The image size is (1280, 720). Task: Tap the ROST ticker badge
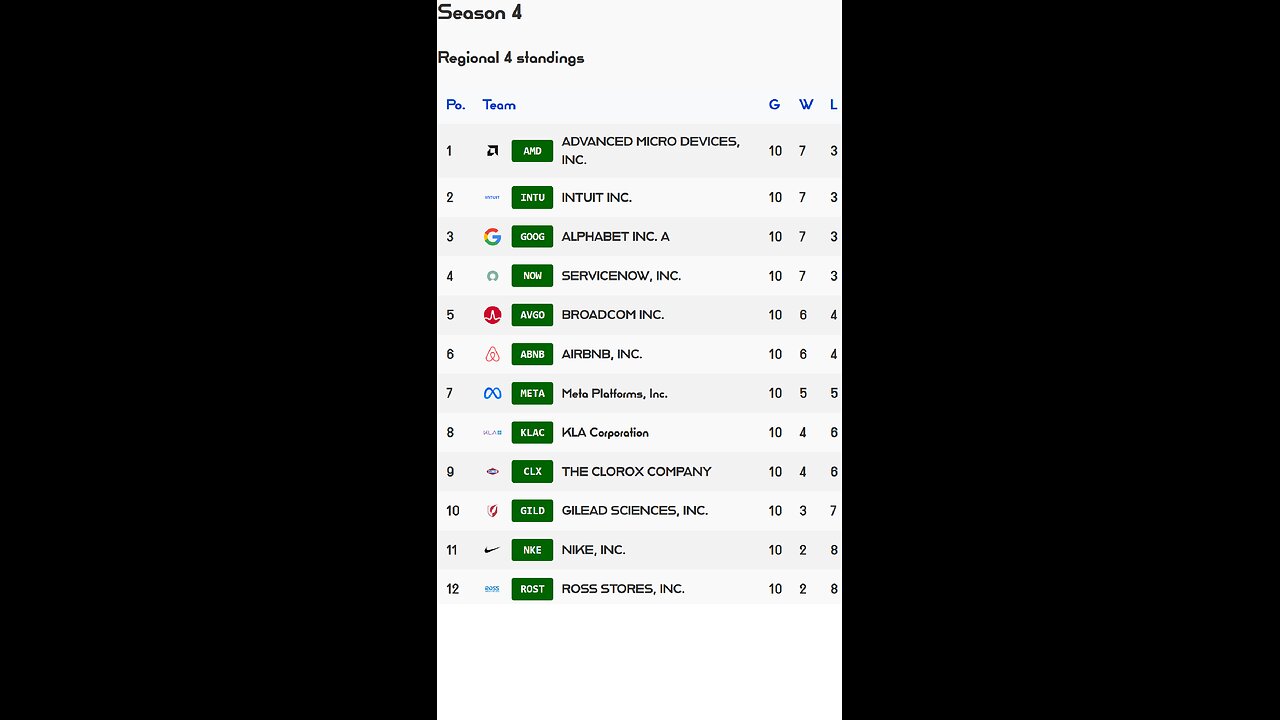click(532, 589)
